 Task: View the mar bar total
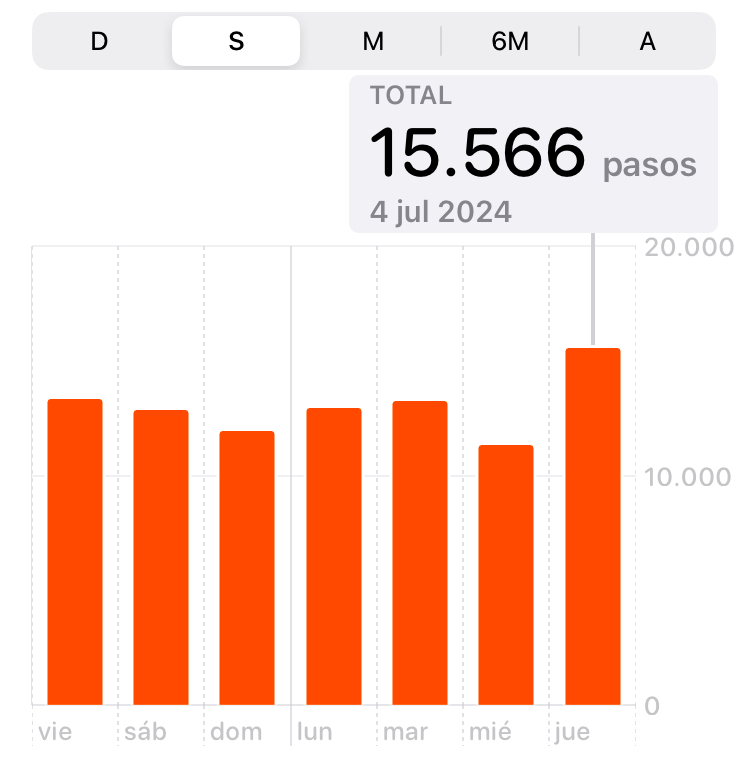420,553
